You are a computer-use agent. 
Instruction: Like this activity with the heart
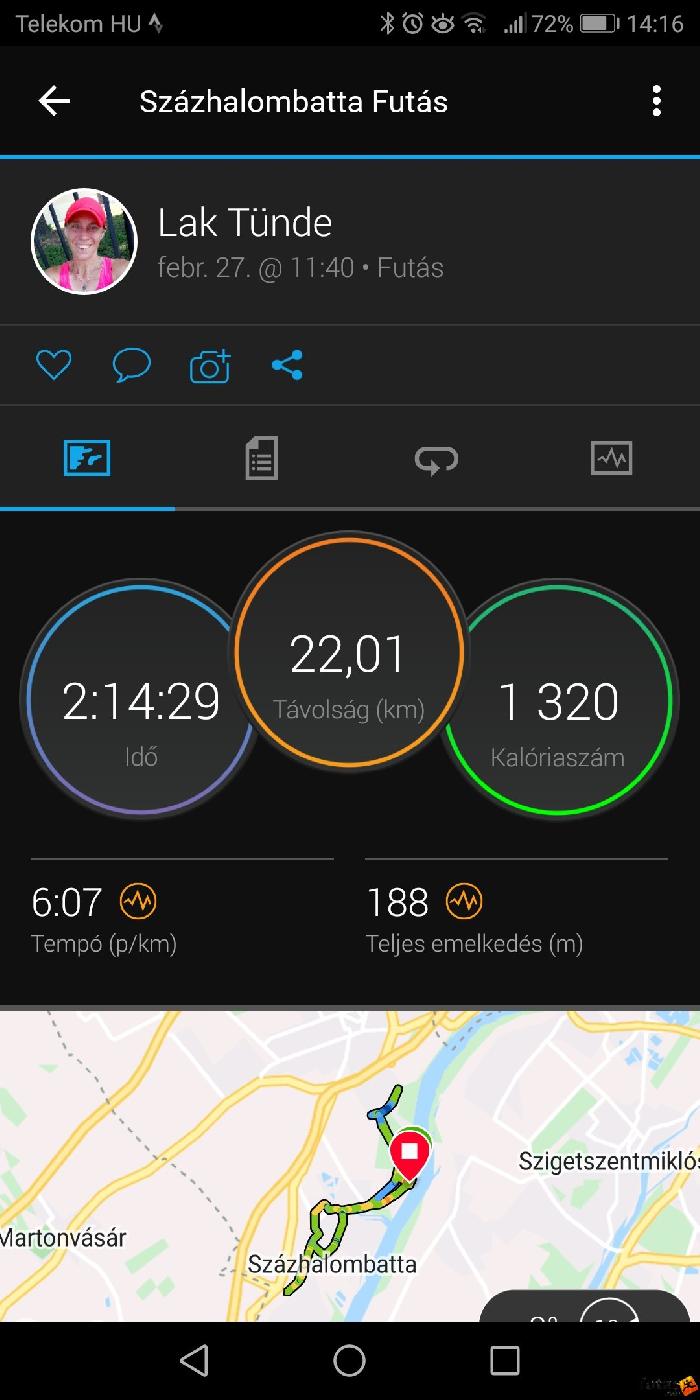[53, 366]
